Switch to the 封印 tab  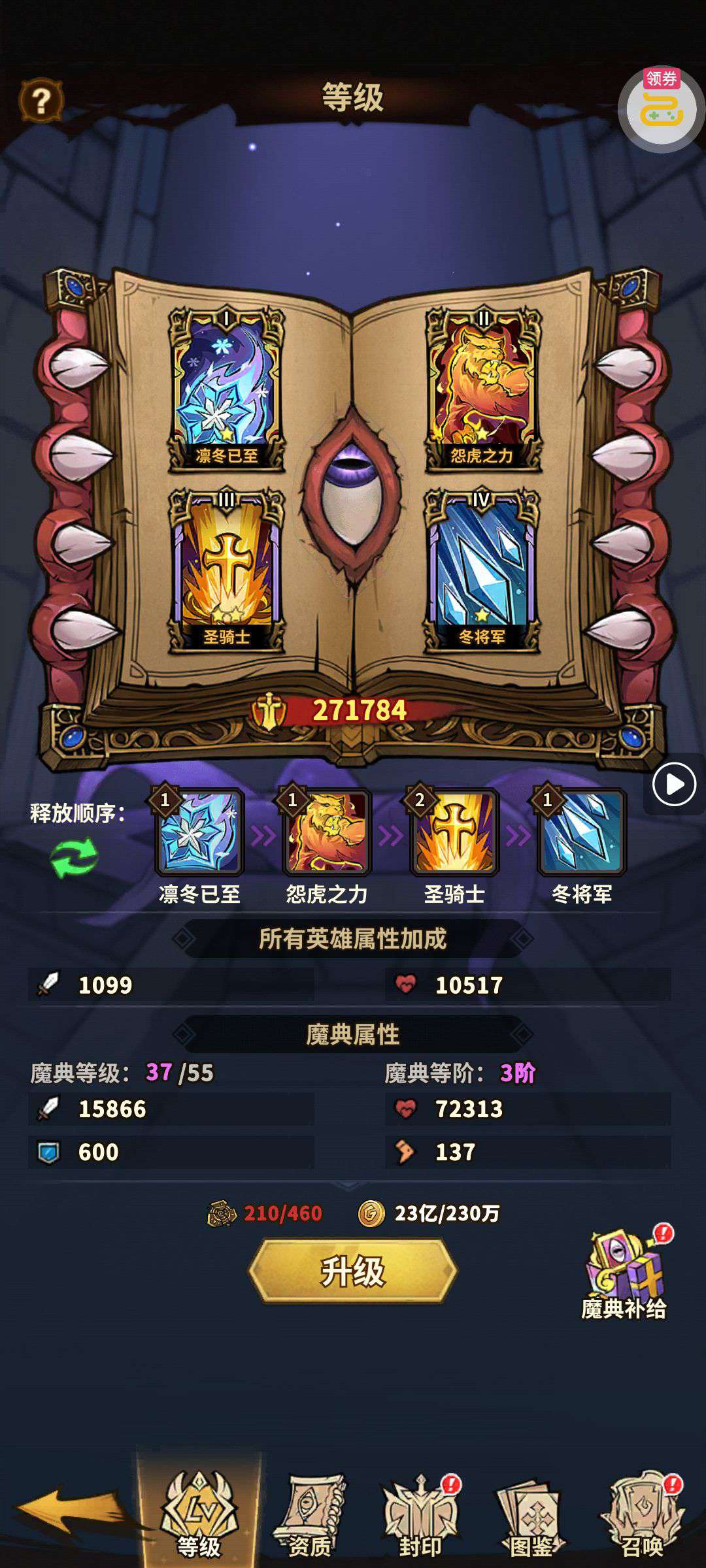pyautogui.click(x=421, y=1516)
